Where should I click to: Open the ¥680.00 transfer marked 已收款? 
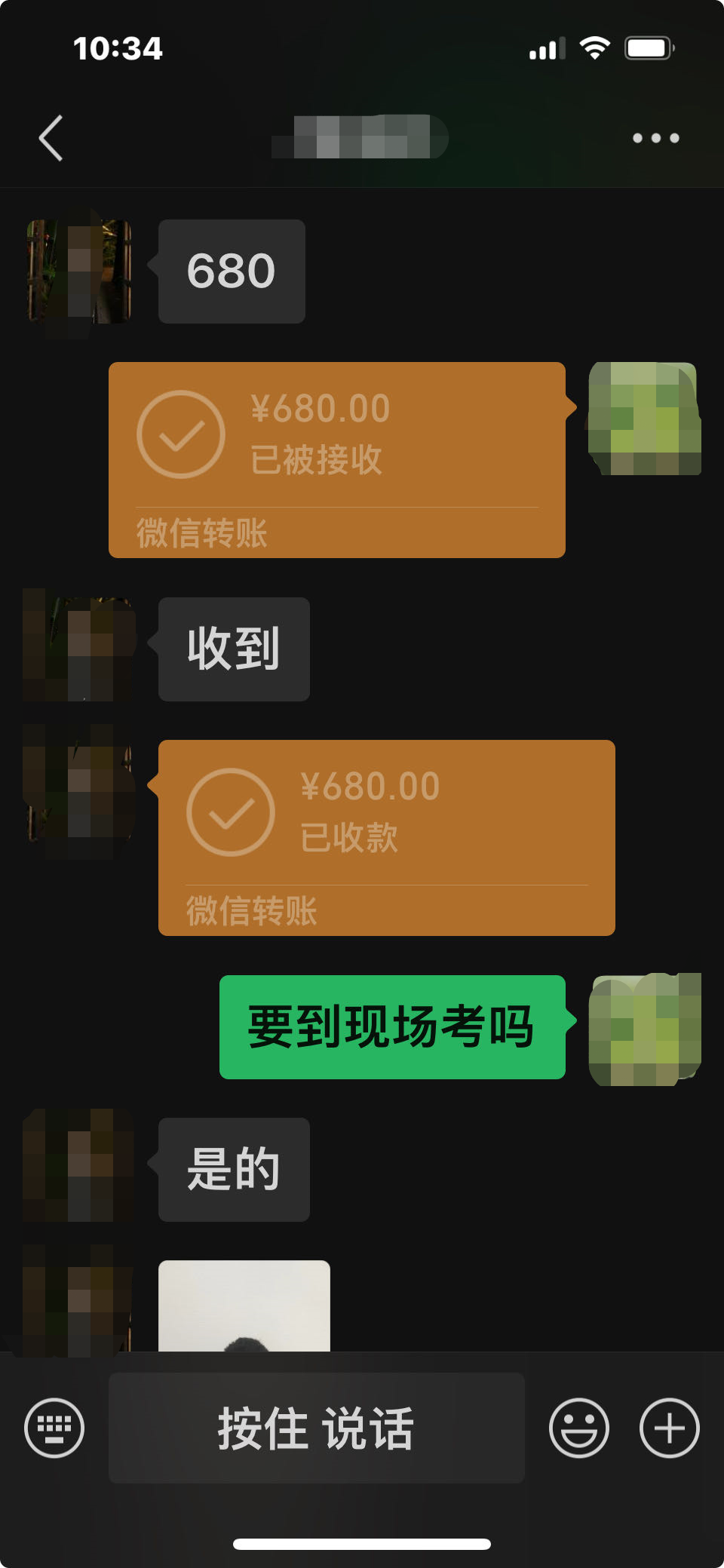point(386,837)
